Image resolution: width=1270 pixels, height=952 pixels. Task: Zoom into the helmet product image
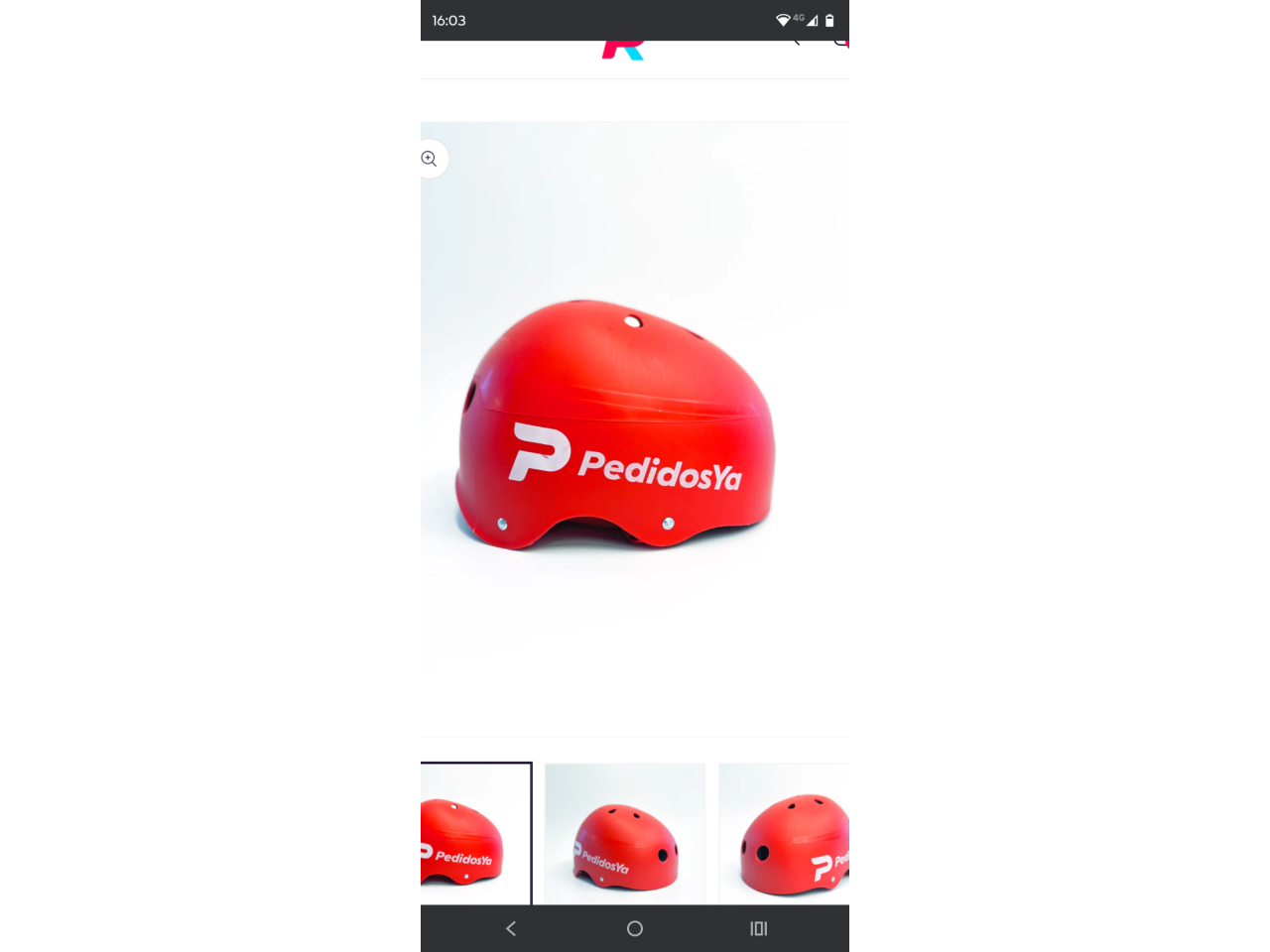[430, 159]
